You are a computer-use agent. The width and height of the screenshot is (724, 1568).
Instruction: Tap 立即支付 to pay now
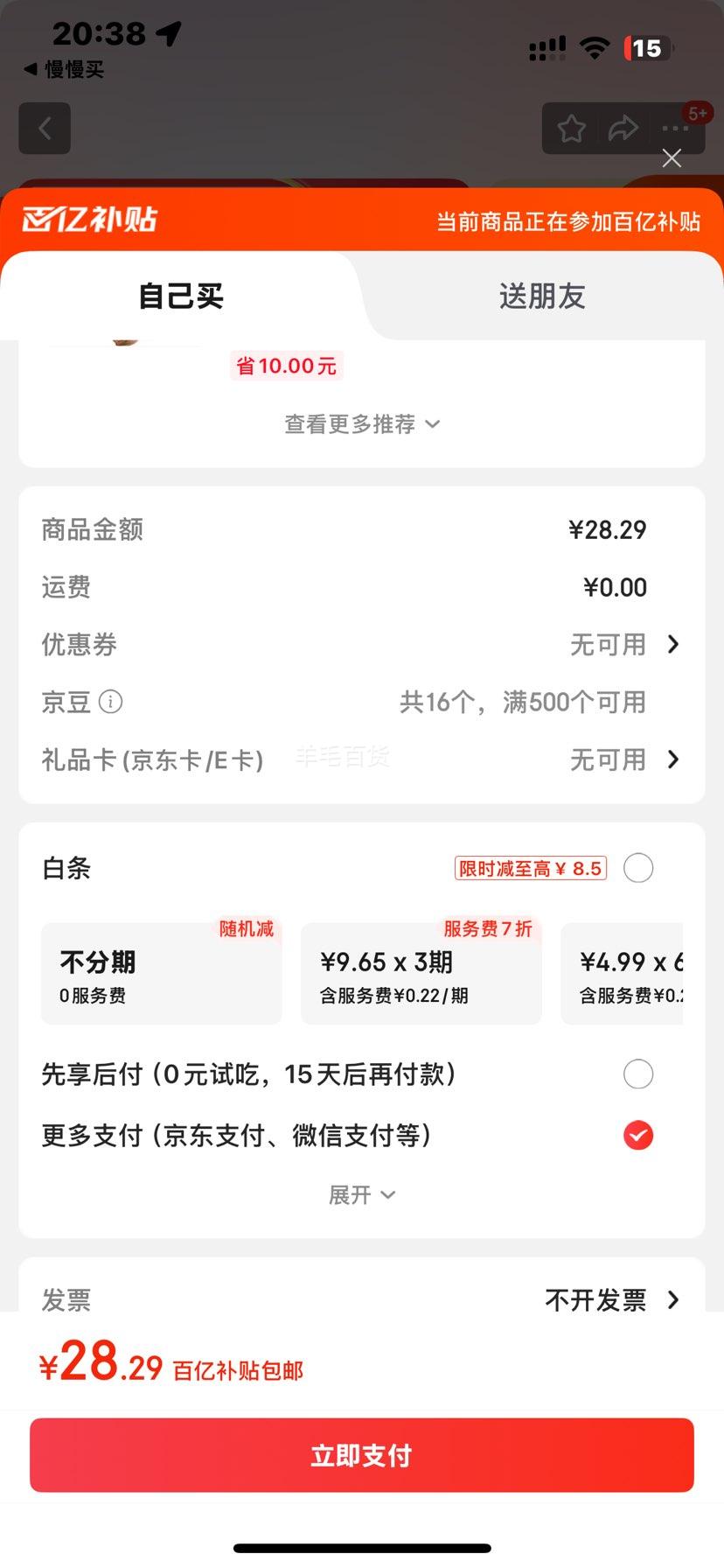tap(361, 1453)
